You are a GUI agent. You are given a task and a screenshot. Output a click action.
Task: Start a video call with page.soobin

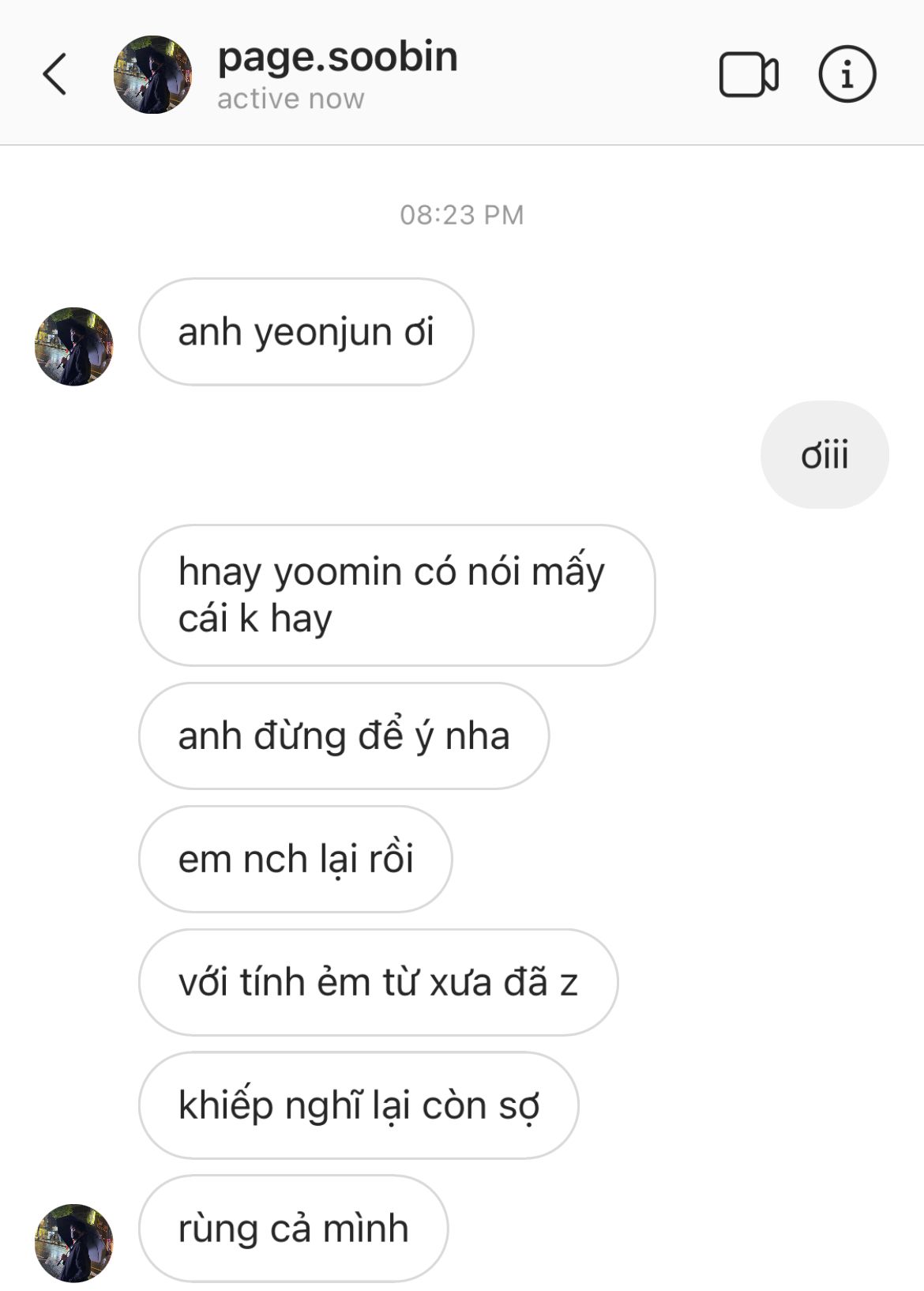point(748,74)
